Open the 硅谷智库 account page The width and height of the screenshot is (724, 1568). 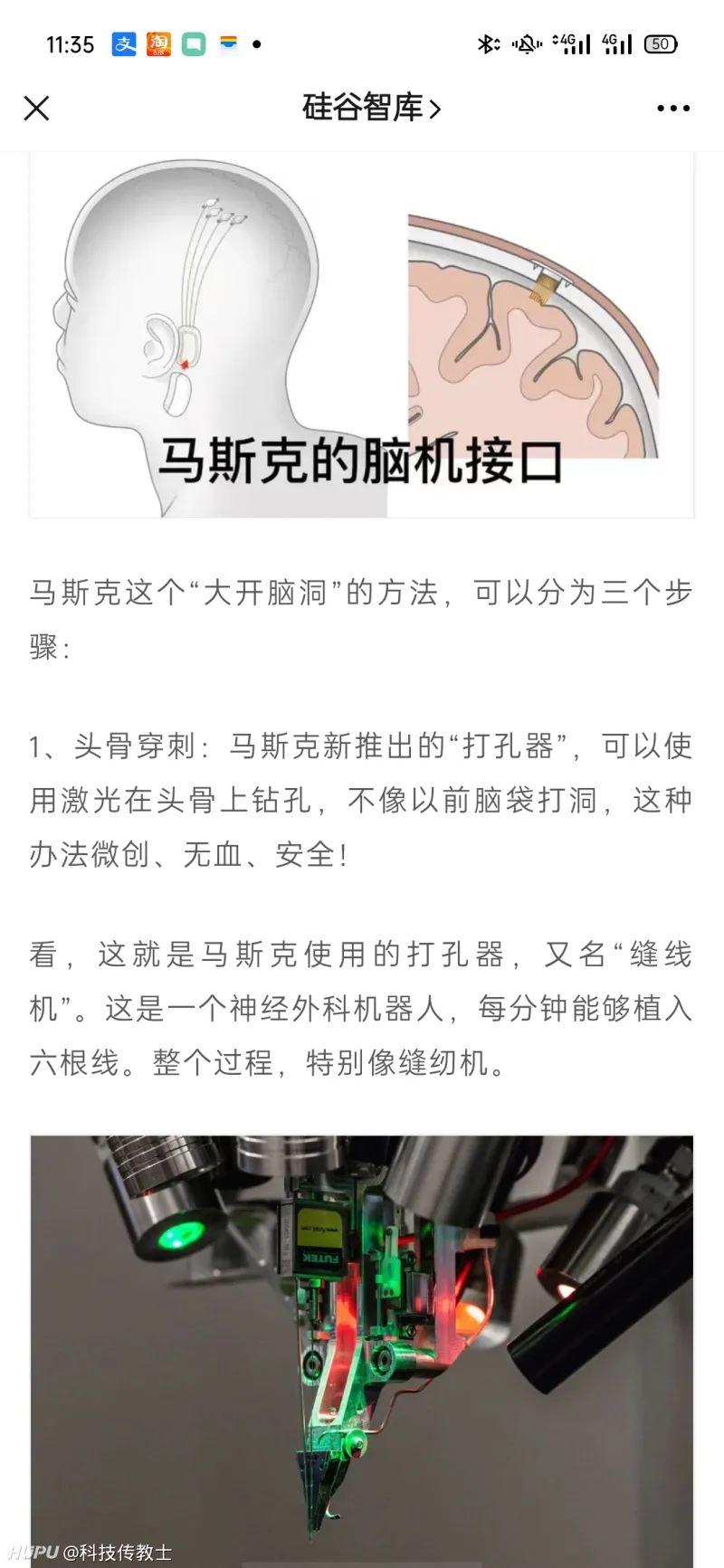(371, 109)
